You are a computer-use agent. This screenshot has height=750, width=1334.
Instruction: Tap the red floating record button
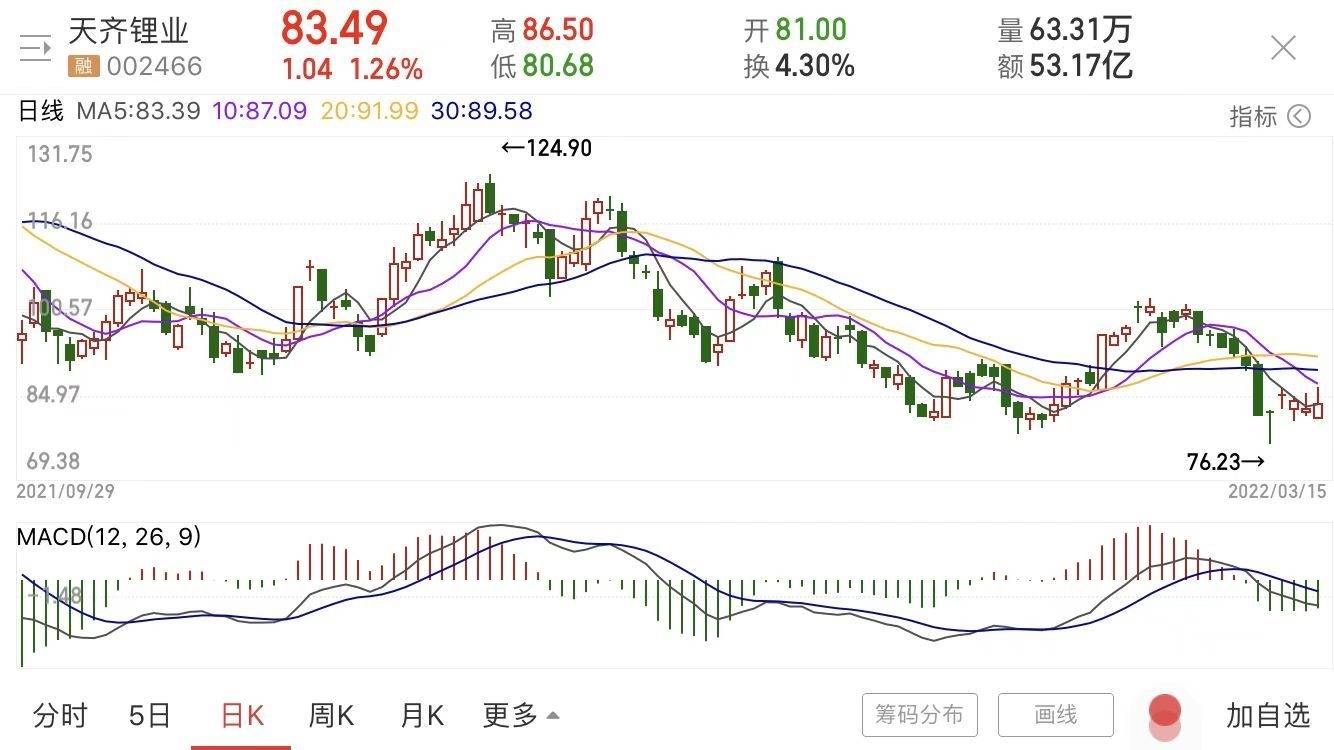tap(1165, 713)
